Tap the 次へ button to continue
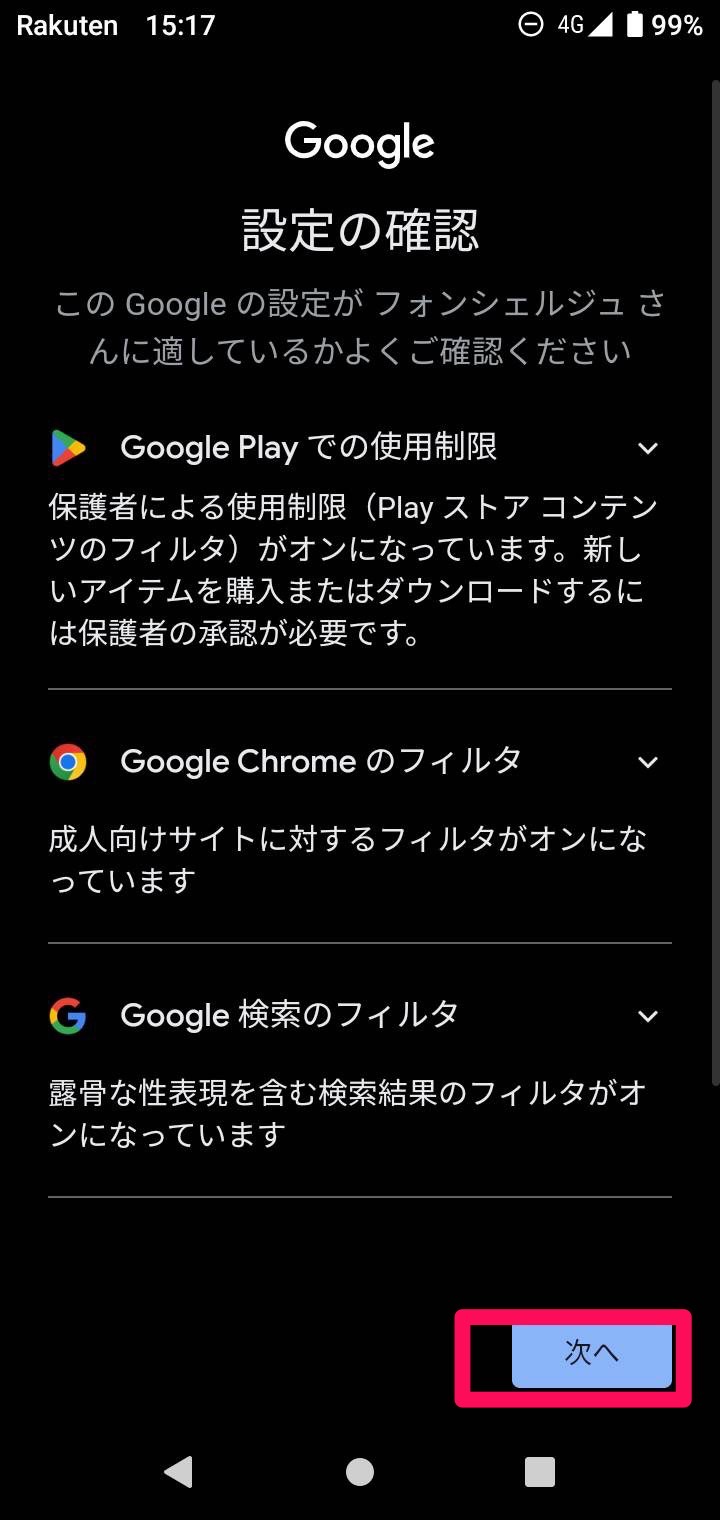Viewport: 720px width, 1520px height. (592, 1353)
